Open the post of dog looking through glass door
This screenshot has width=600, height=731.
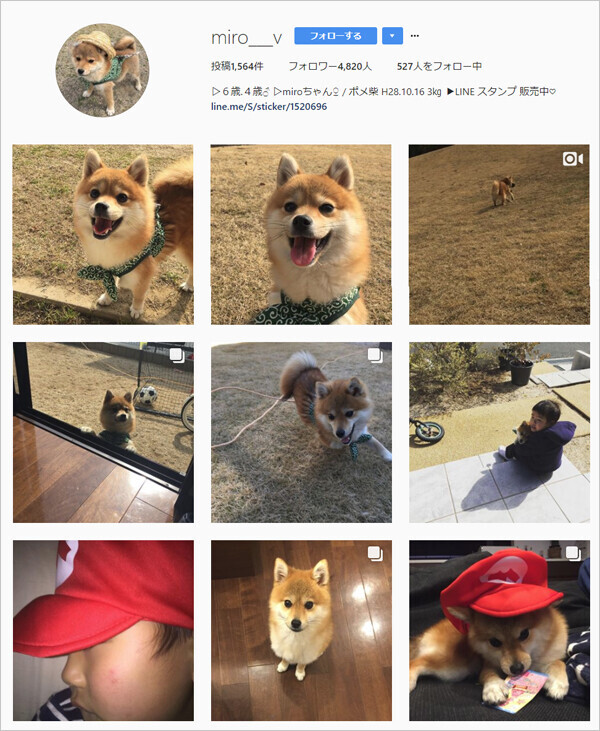(103, 432)
